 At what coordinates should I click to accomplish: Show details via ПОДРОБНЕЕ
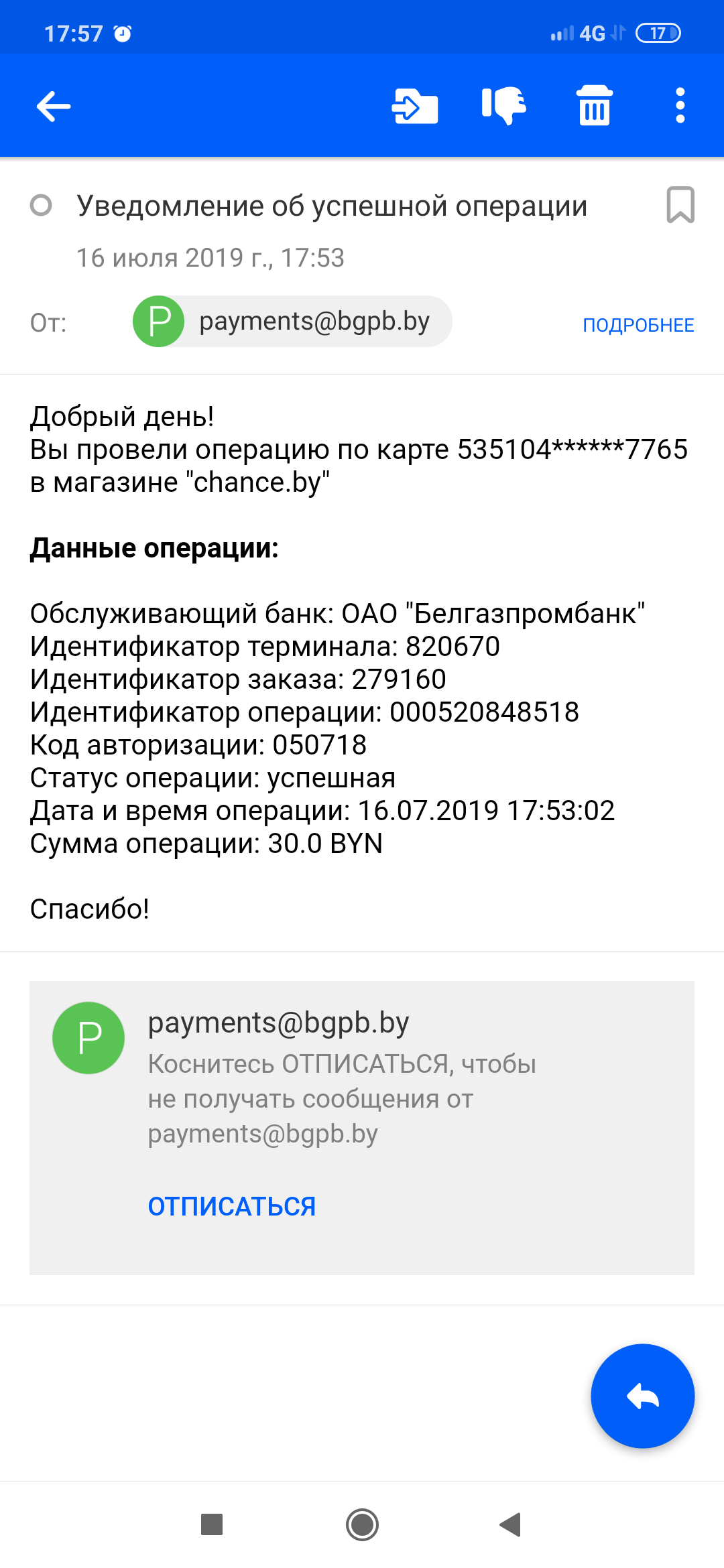point(638,325)
